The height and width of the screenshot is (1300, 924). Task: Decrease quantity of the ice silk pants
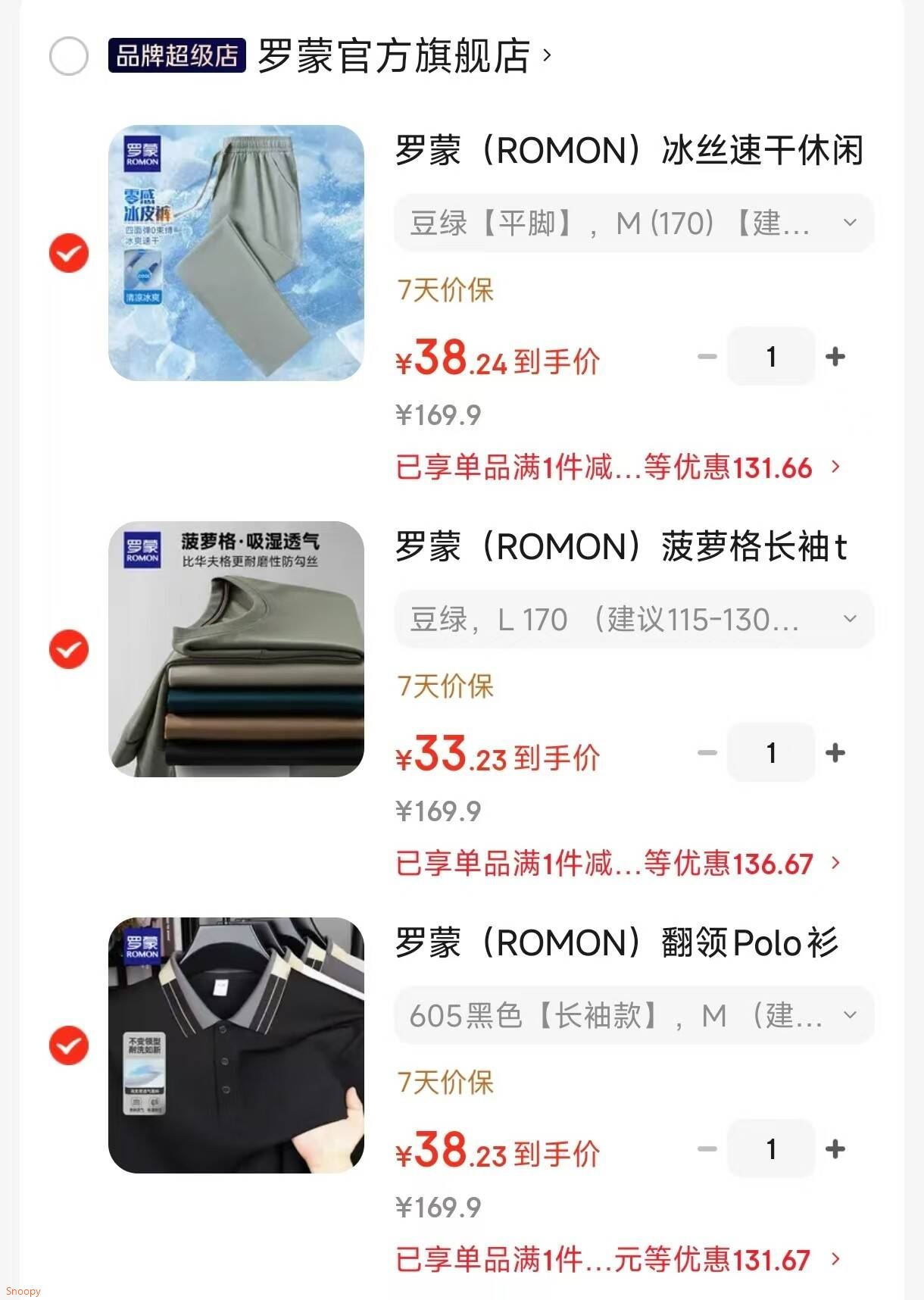pyautogui.click(x=707, y=356)
